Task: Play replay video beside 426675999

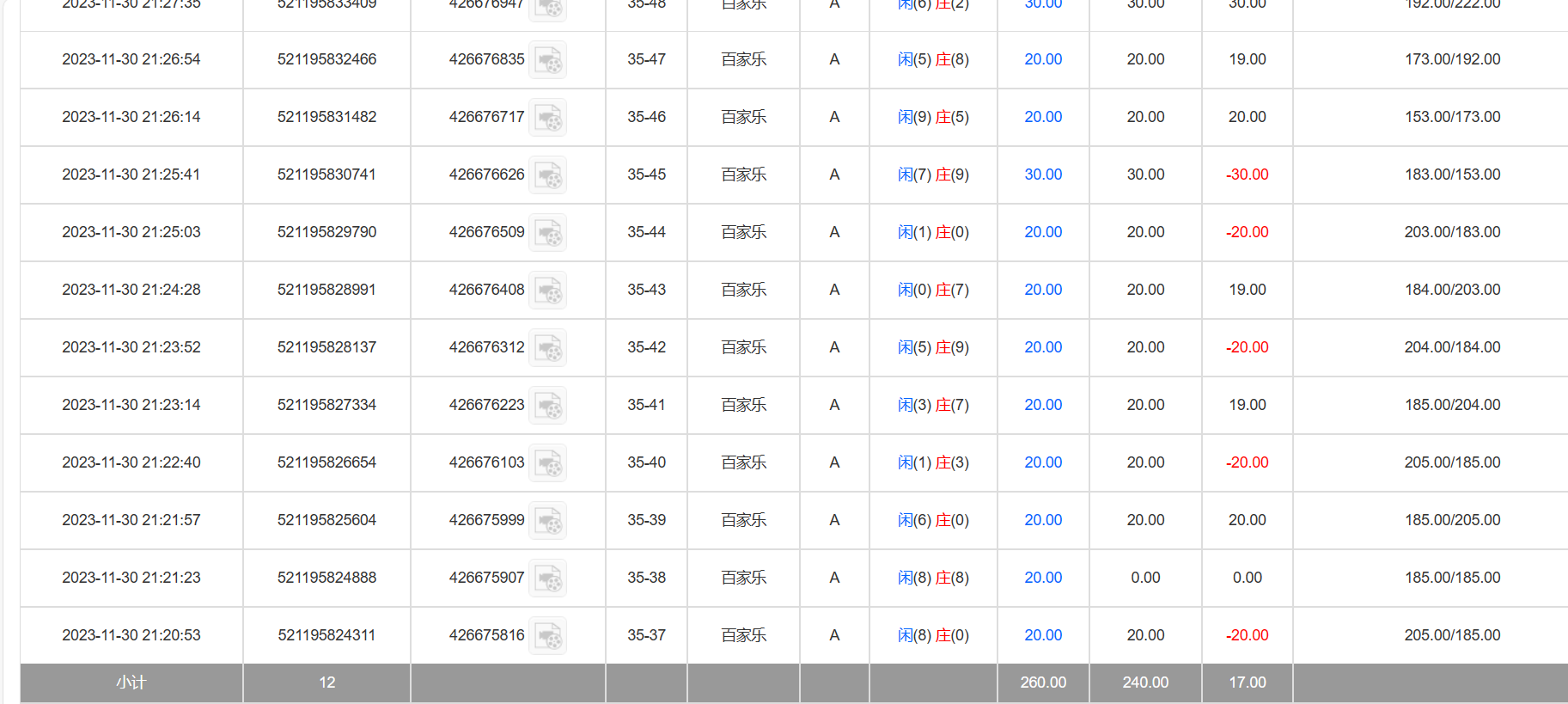Action: click(547, 521)
